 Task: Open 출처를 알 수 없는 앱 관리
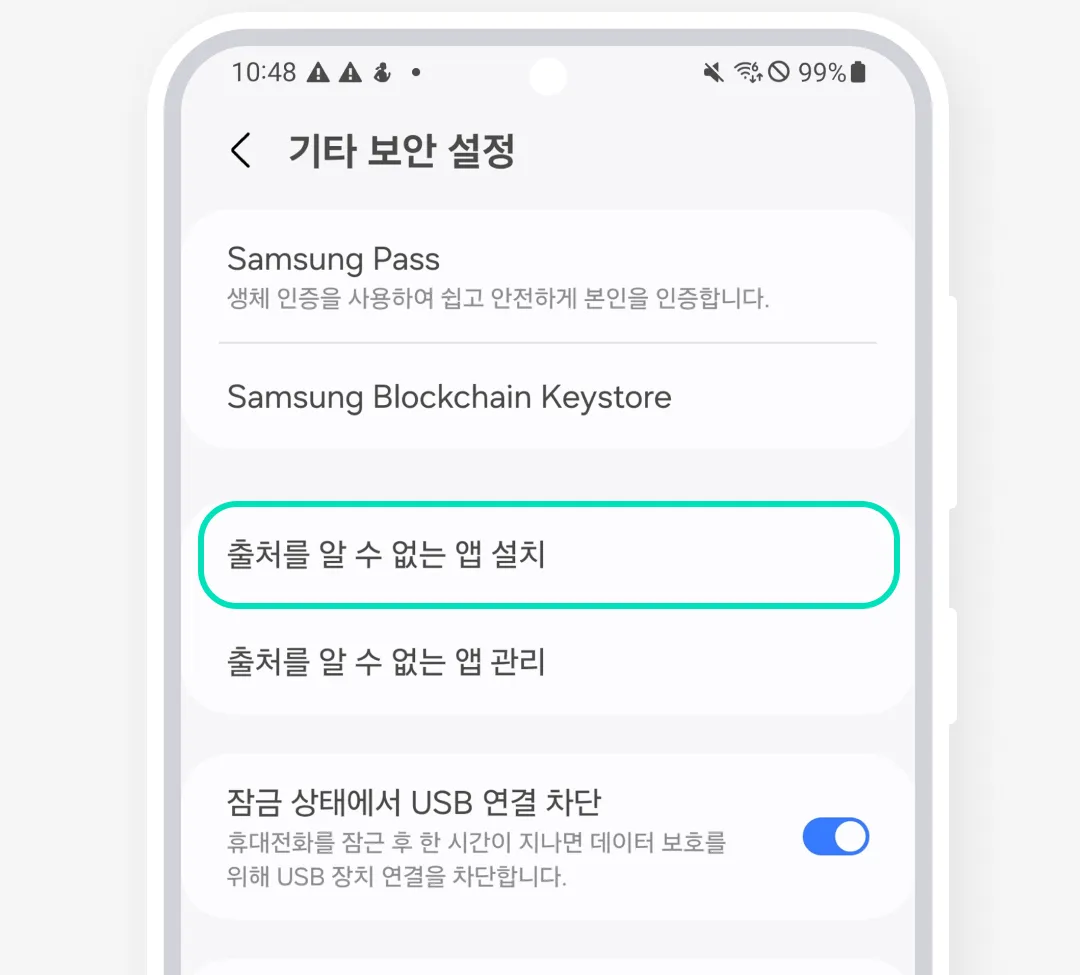547,661
